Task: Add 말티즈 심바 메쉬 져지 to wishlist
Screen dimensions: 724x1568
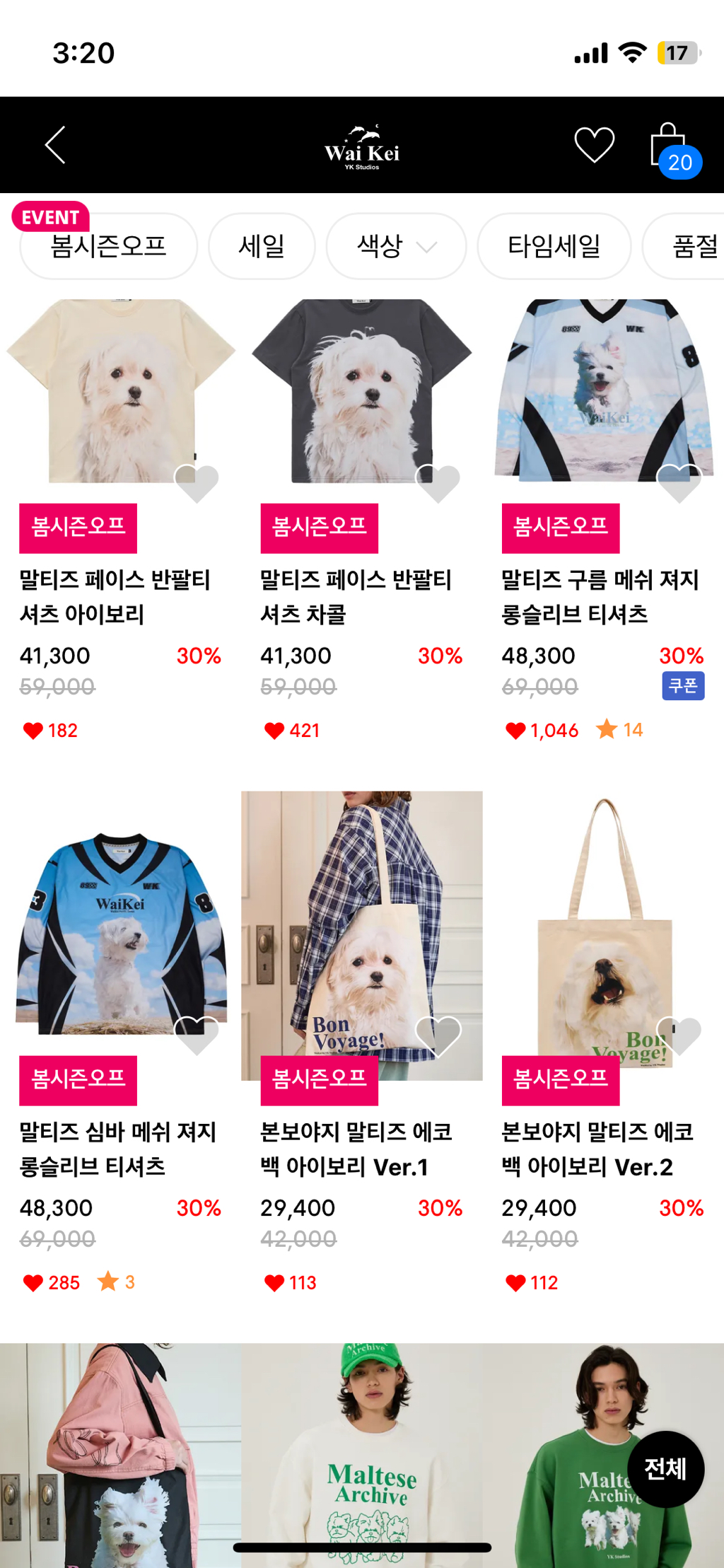Action: pos(197,1035)
